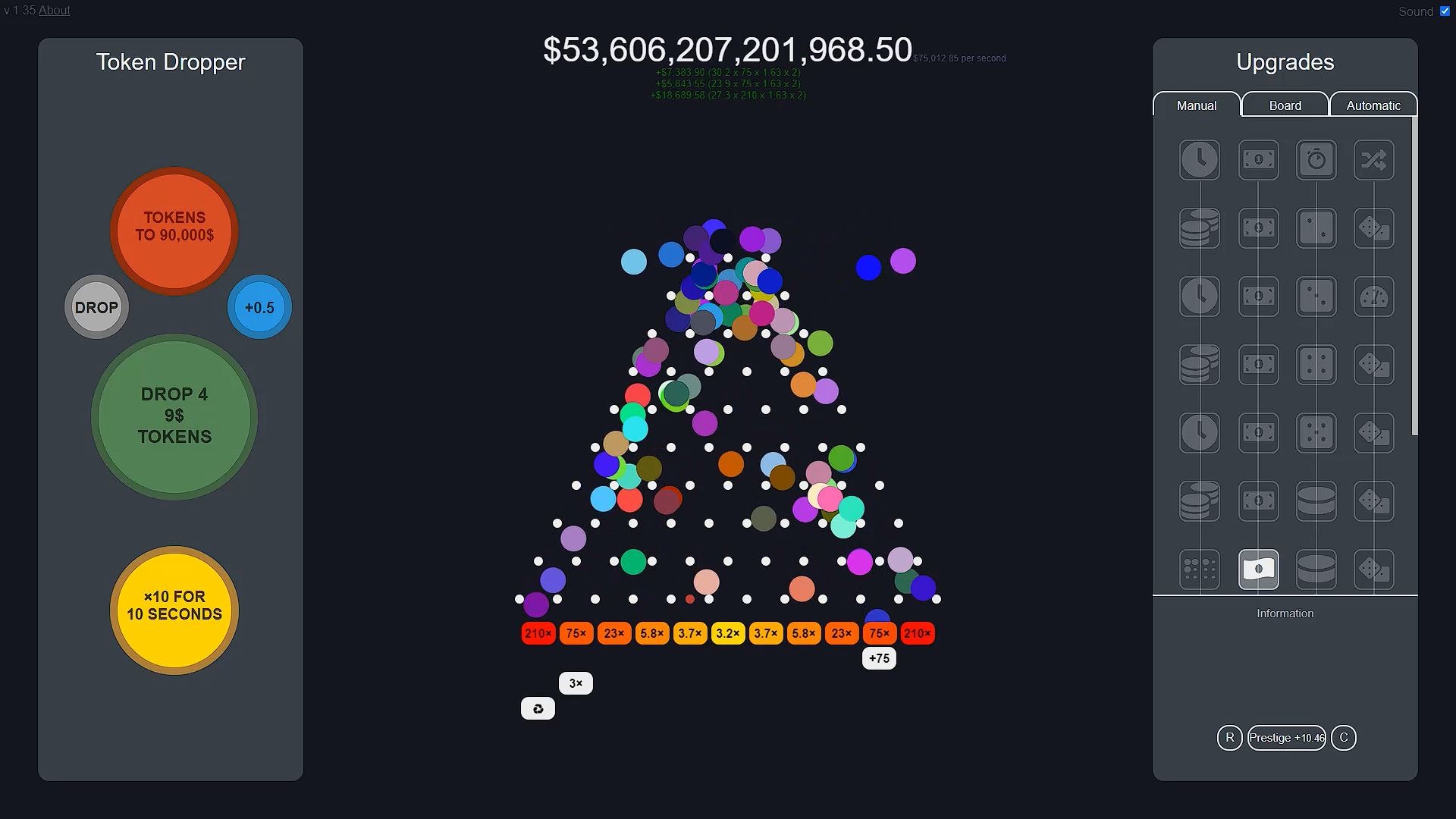Select the stopwatch upgrade icon

point(1316,160)
